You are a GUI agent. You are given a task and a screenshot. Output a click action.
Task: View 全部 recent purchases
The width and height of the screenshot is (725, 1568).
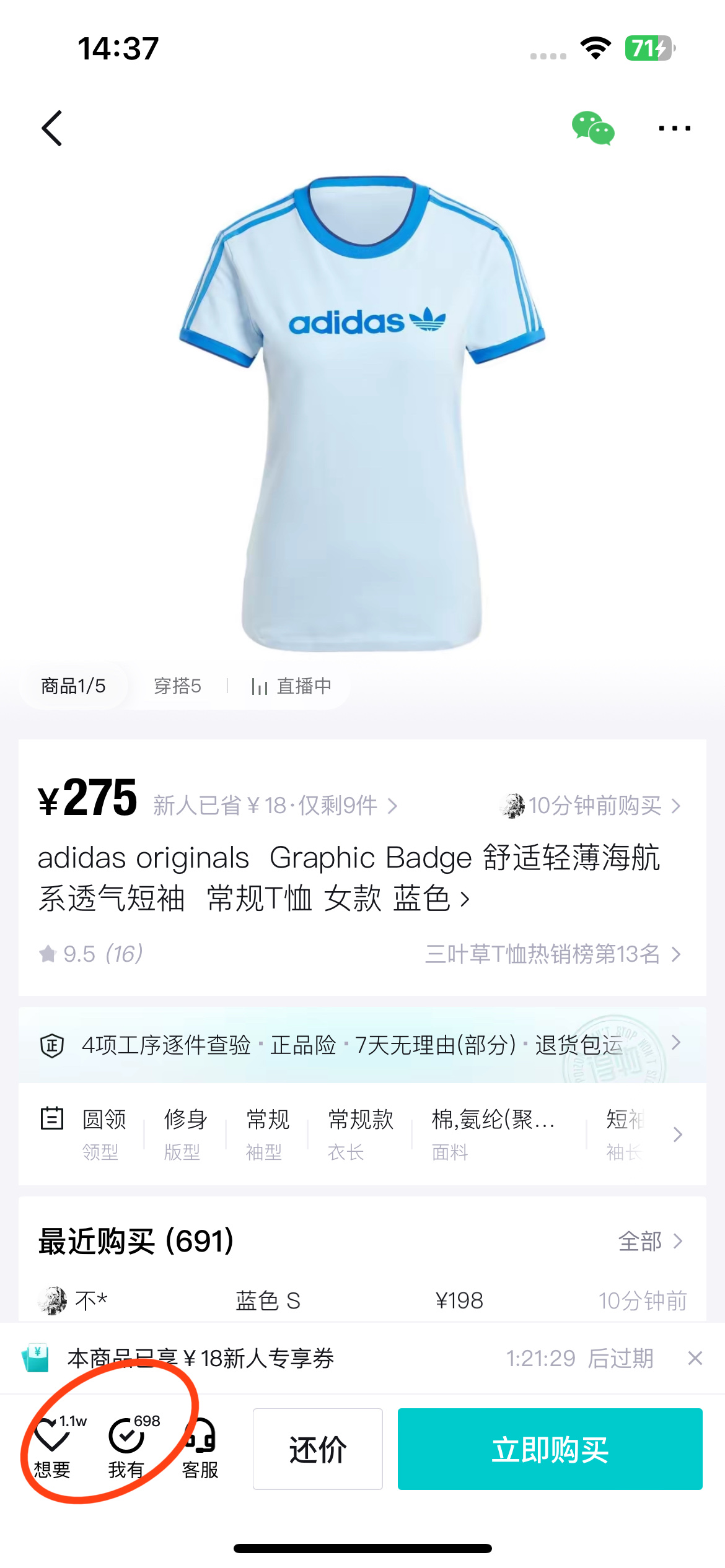coord(650,1241)
